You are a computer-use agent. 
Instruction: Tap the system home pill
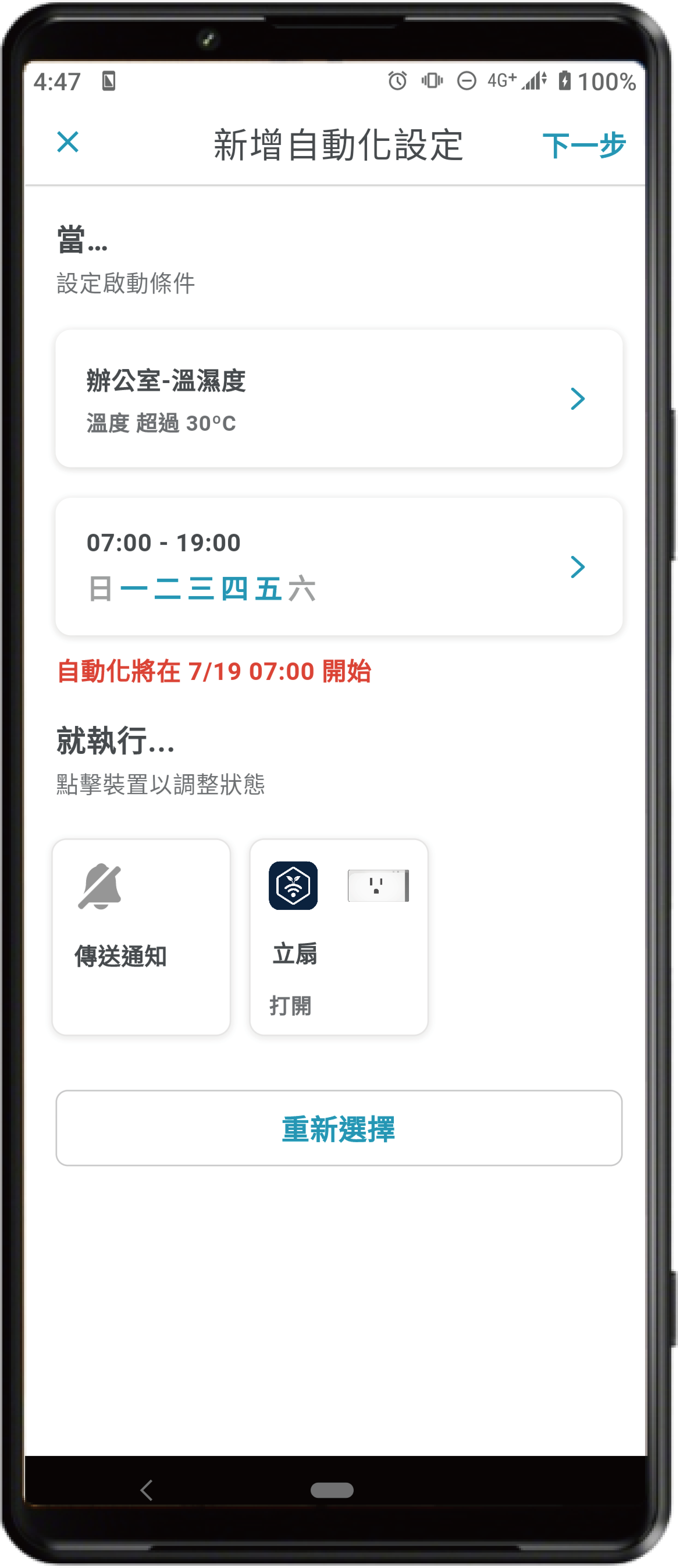pyautogui.click(x=332, y=1489)
